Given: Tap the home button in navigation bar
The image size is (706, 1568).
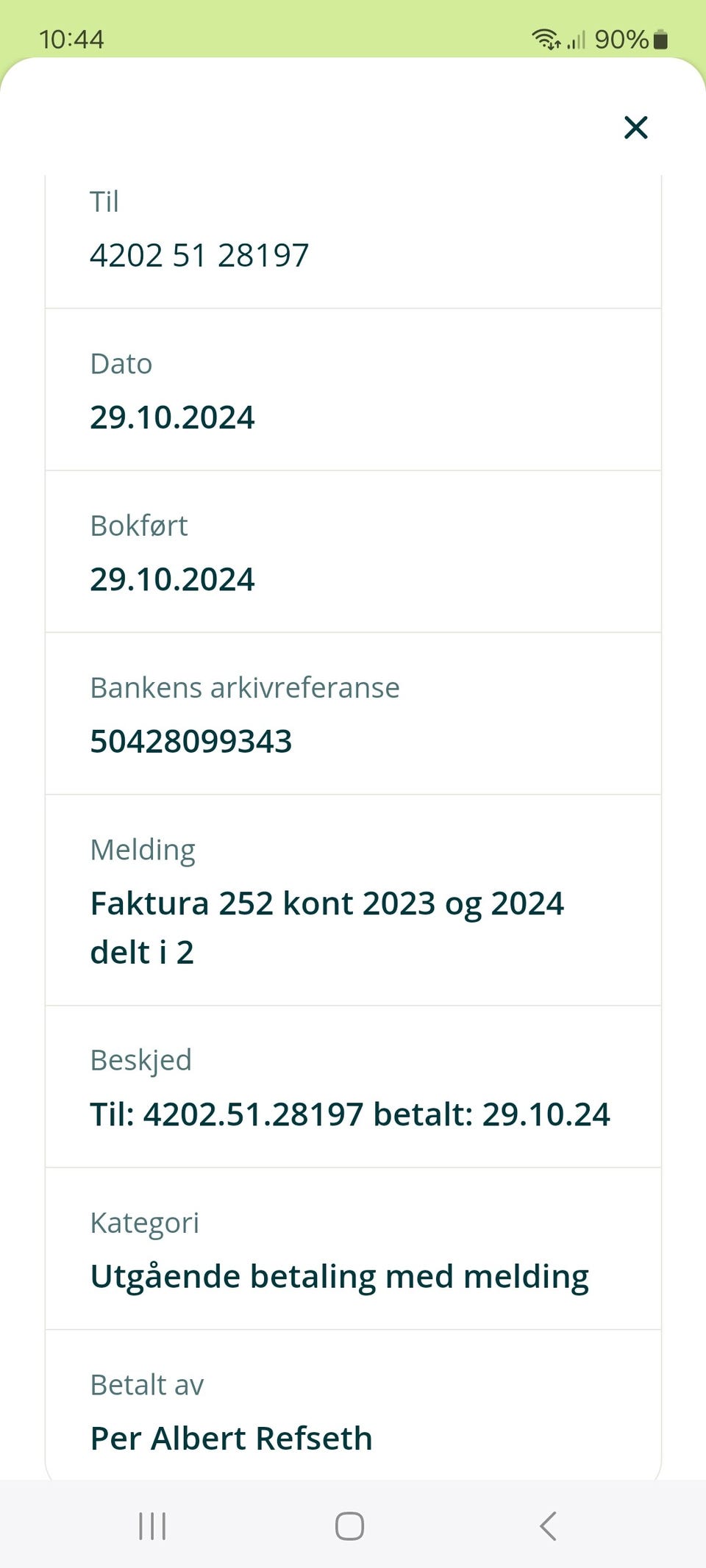Looking at the screenshot, I should tap(350, 1524).
